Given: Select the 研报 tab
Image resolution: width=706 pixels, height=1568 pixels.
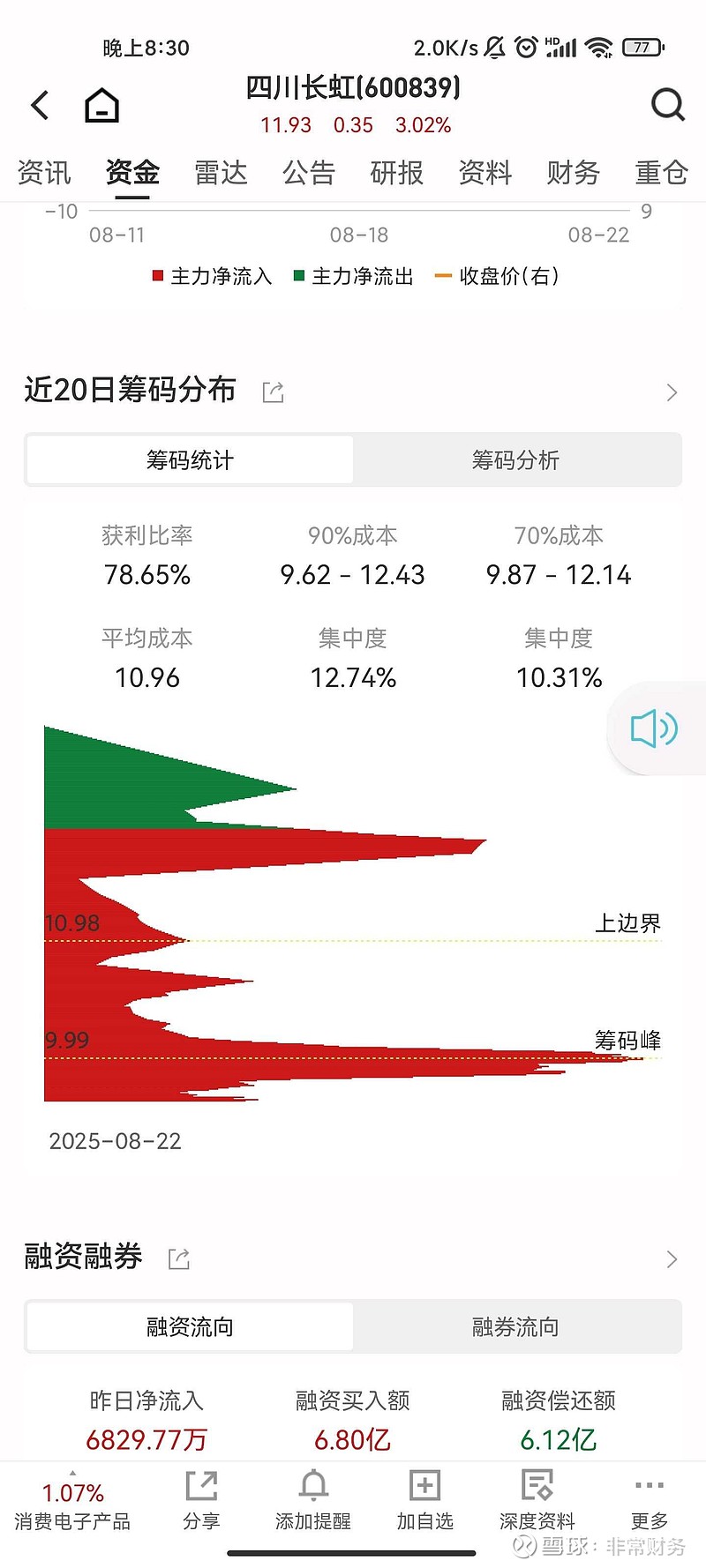Looking at the screenshot, I should [x=397, y=172].
